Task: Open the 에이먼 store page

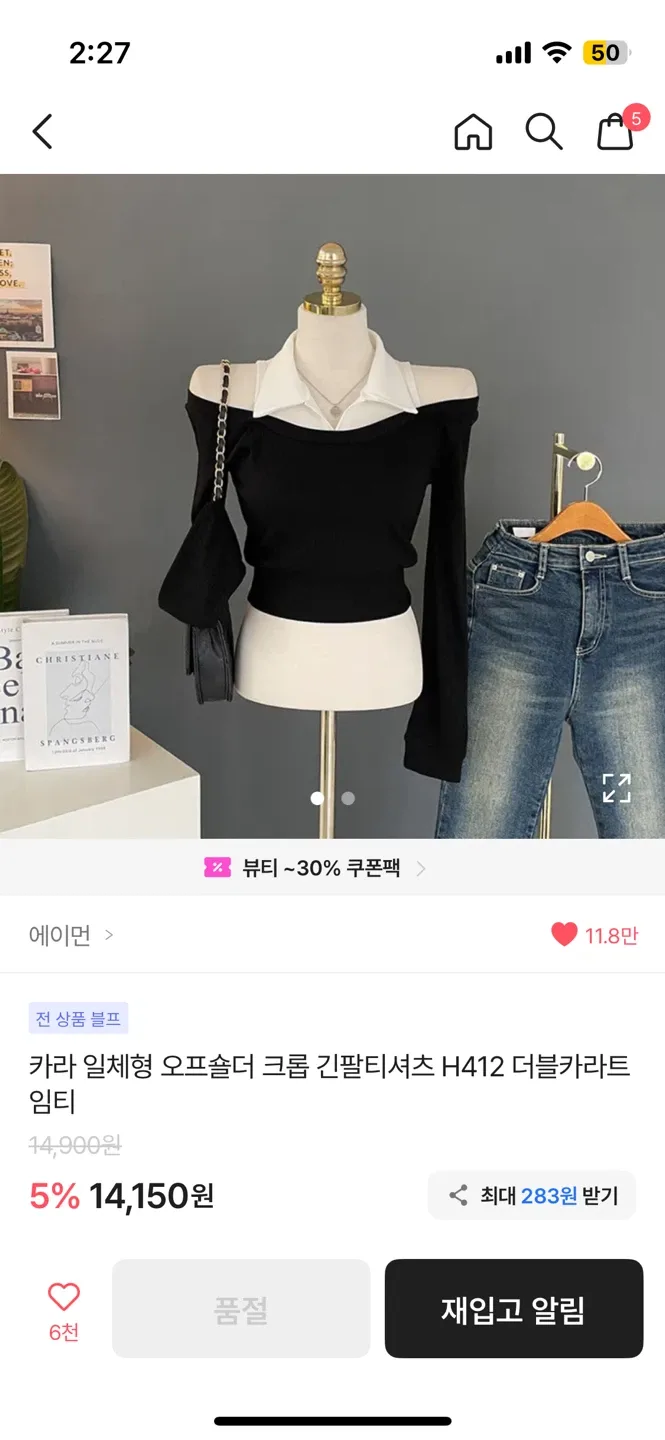Action: (70, 935)
